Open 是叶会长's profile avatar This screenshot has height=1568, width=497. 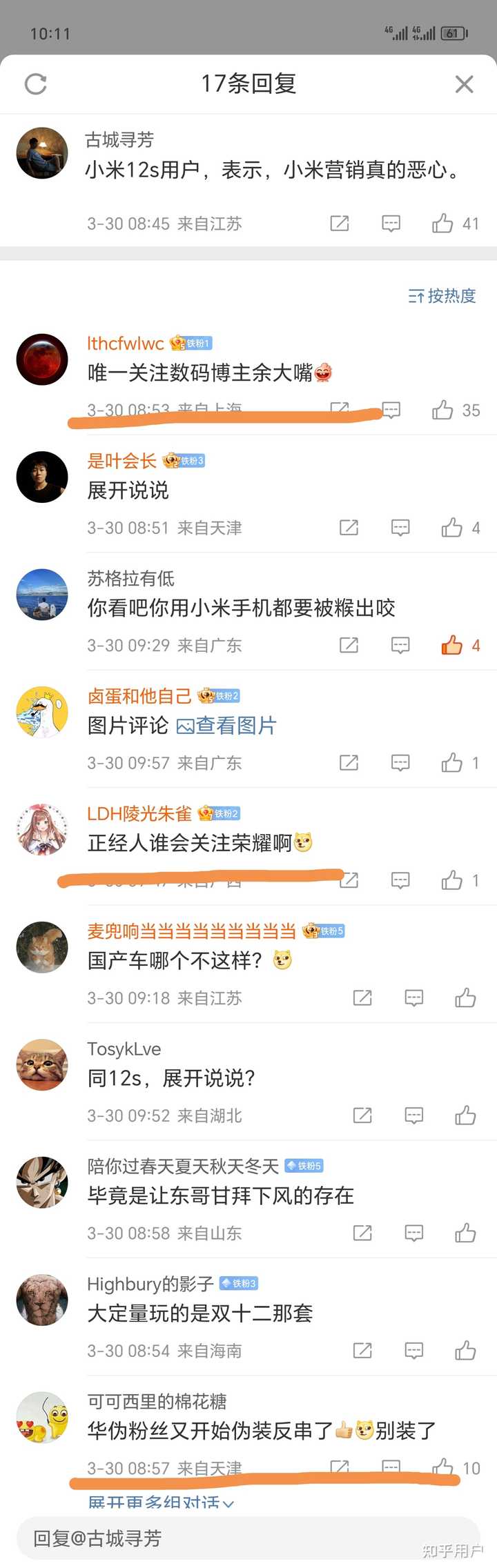[x=42, y=477]
